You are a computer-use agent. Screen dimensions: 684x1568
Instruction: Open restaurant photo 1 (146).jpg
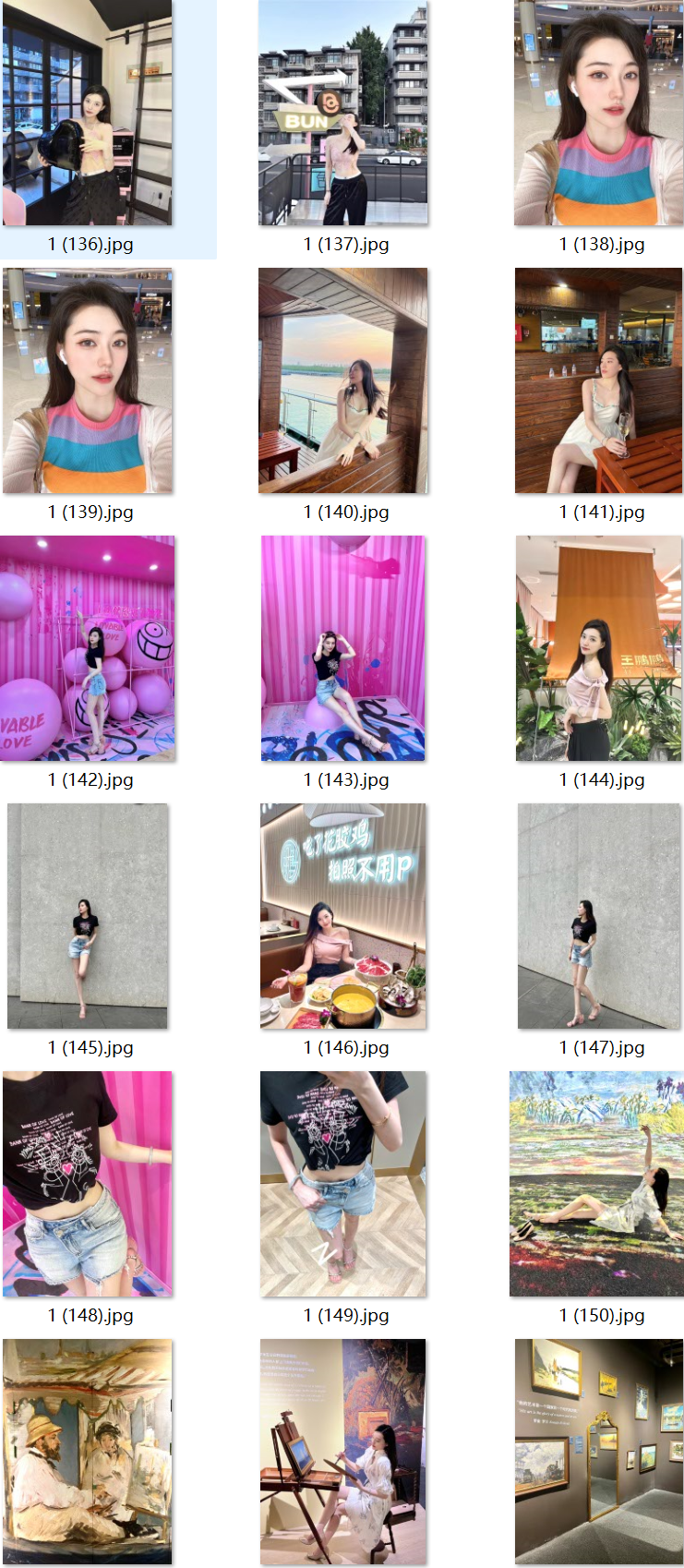343,916
